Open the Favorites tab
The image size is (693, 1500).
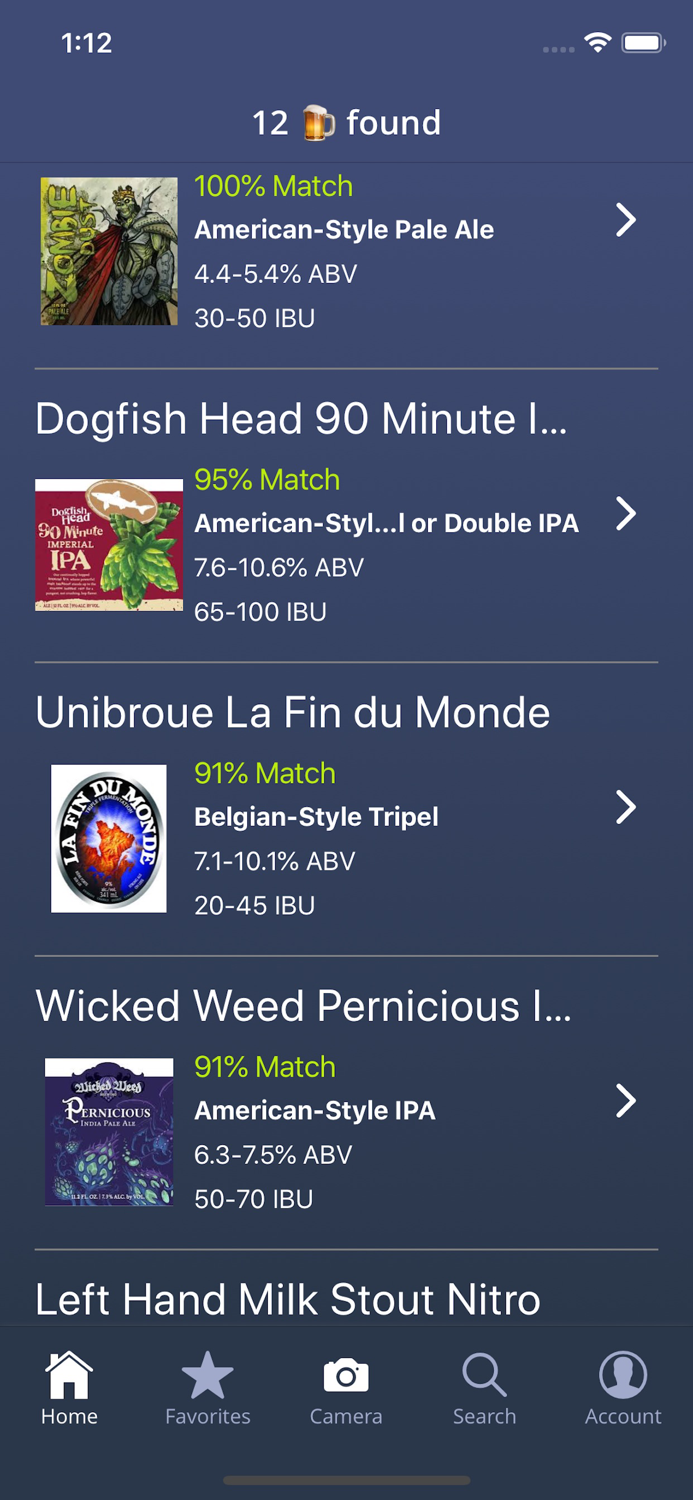208,1389
